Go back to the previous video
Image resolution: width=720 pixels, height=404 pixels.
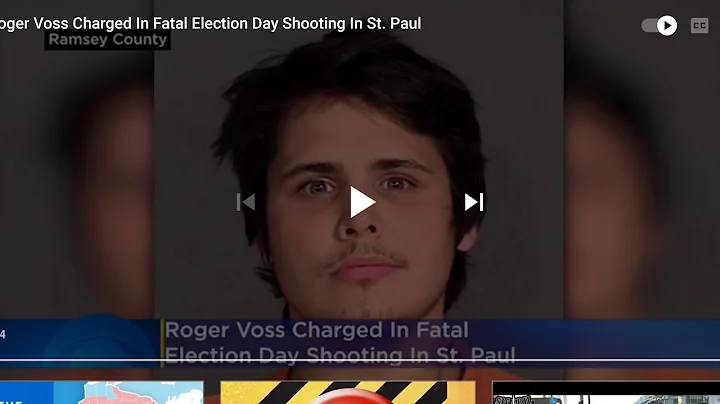click(x=246, y=202)
